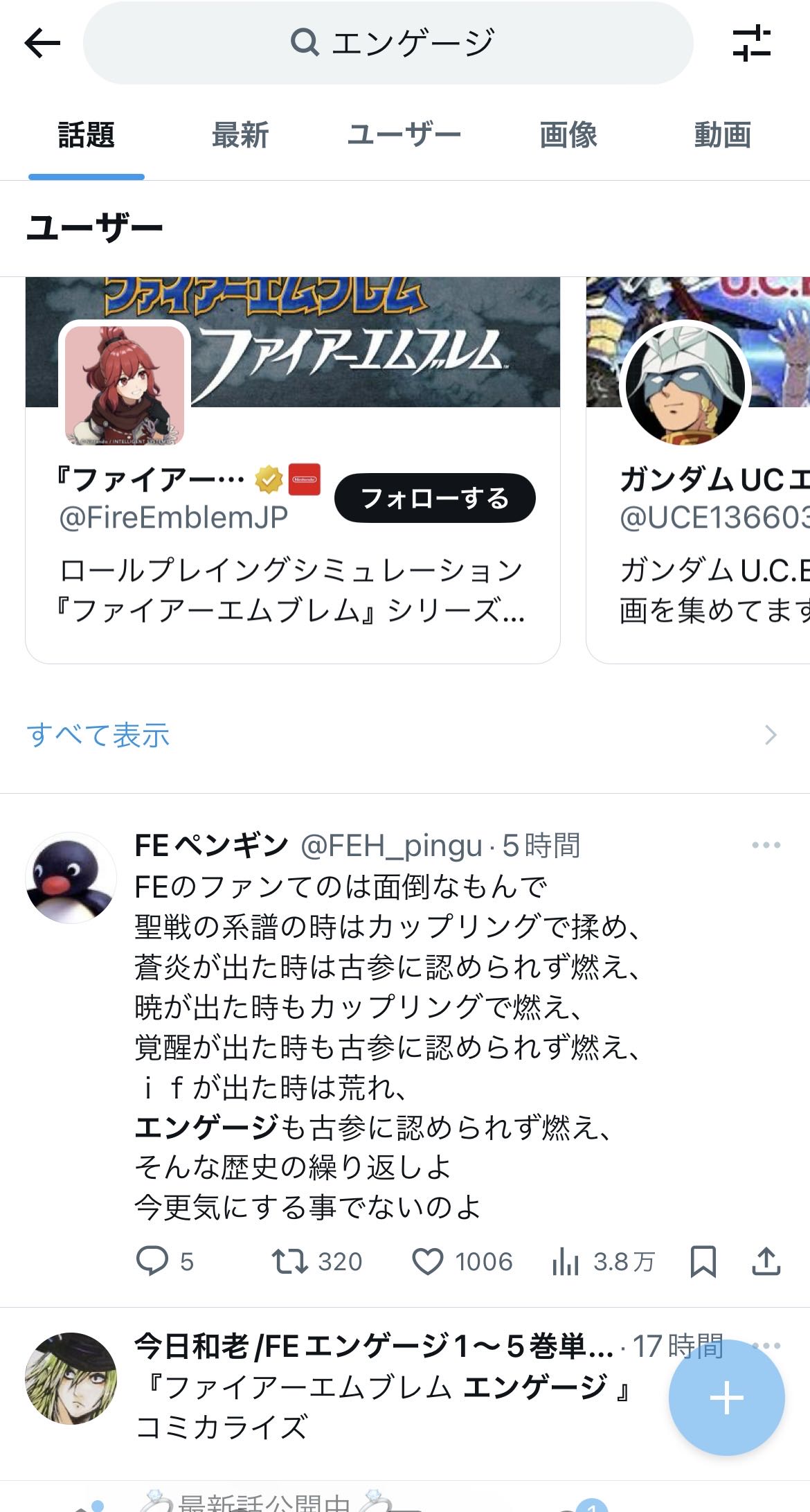Go back with the arrow icon
The width and height of the screenshot is (810, 1512).
tap(42, 43)
